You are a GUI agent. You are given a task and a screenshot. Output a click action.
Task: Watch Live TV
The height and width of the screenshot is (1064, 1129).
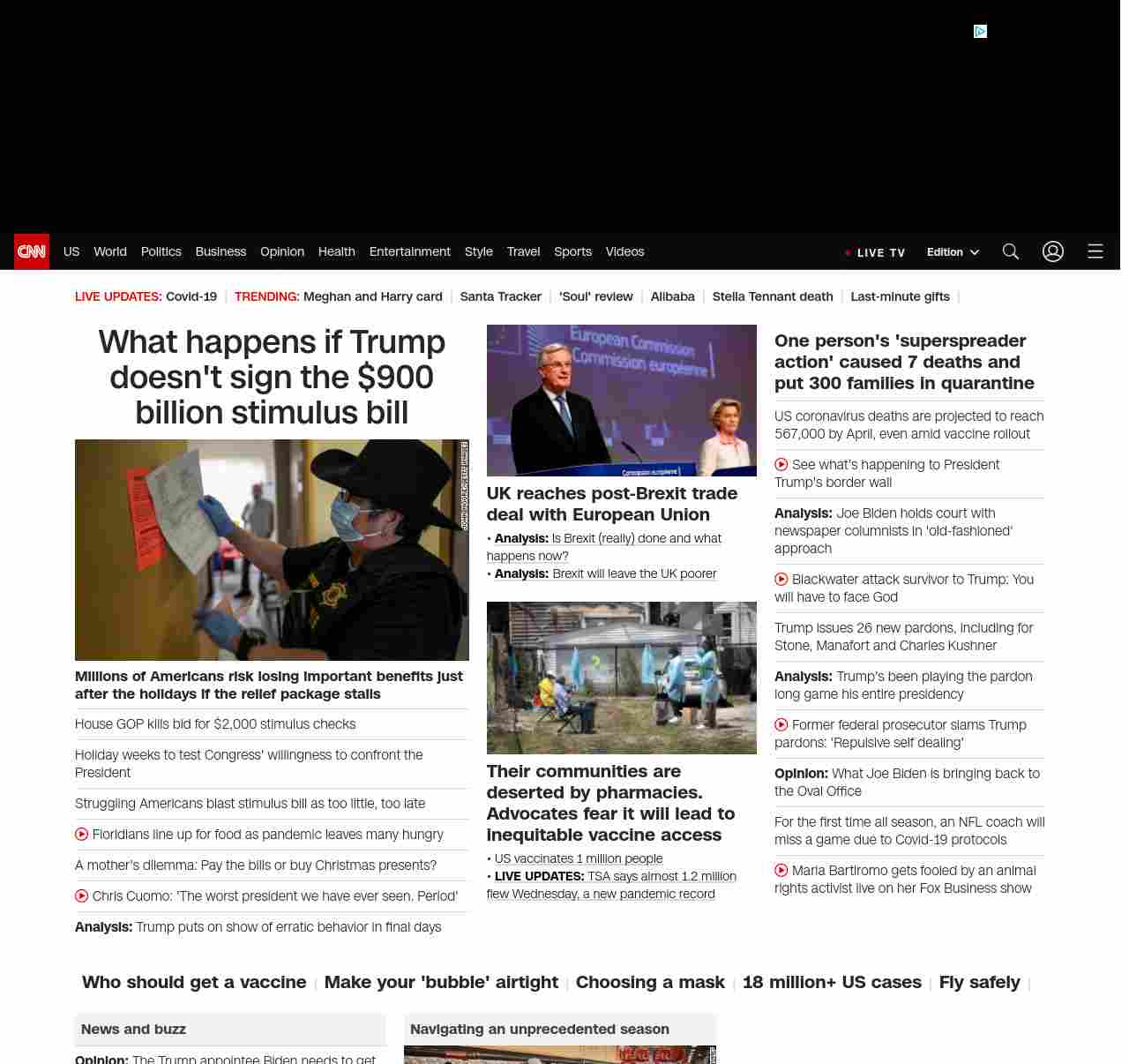(876, 252)
